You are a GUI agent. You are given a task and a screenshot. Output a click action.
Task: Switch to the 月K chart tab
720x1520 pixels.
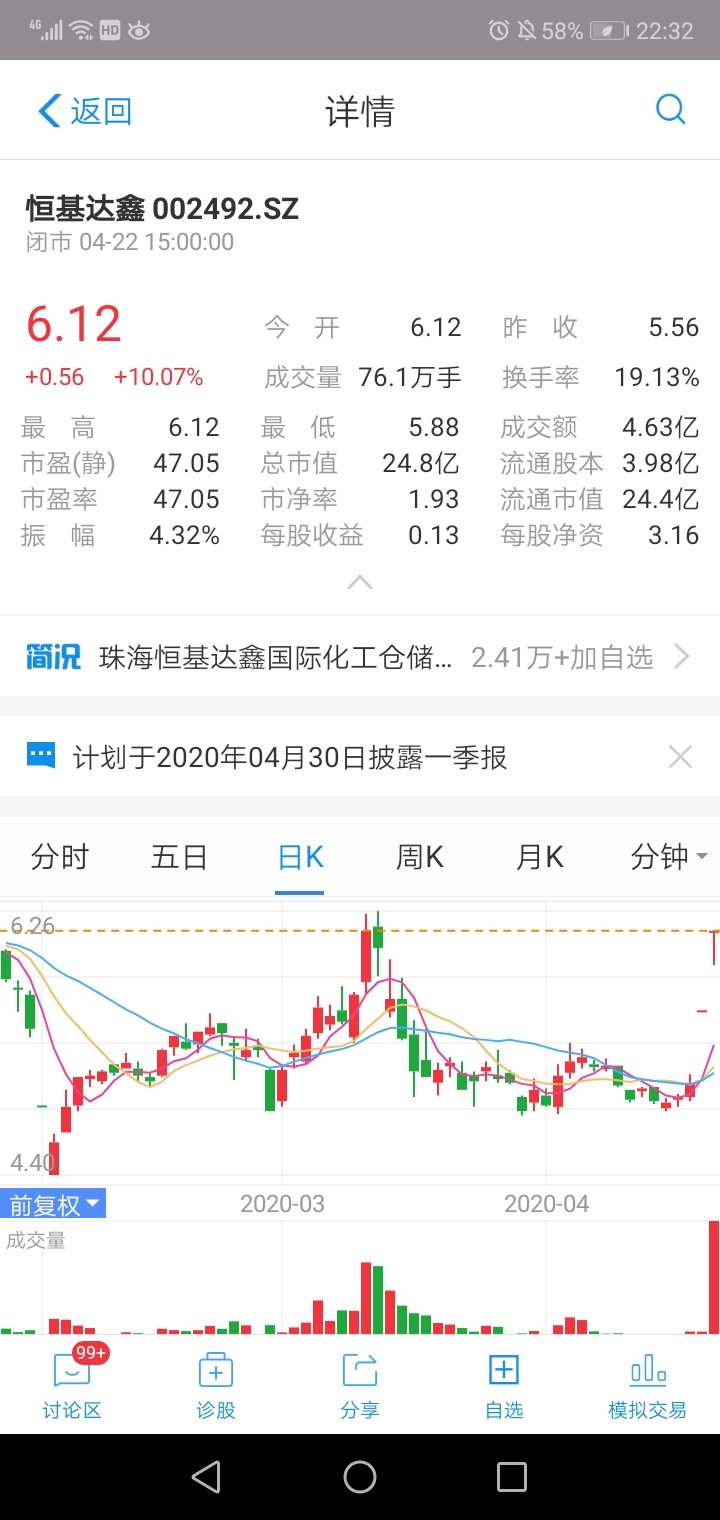[540, 857]
